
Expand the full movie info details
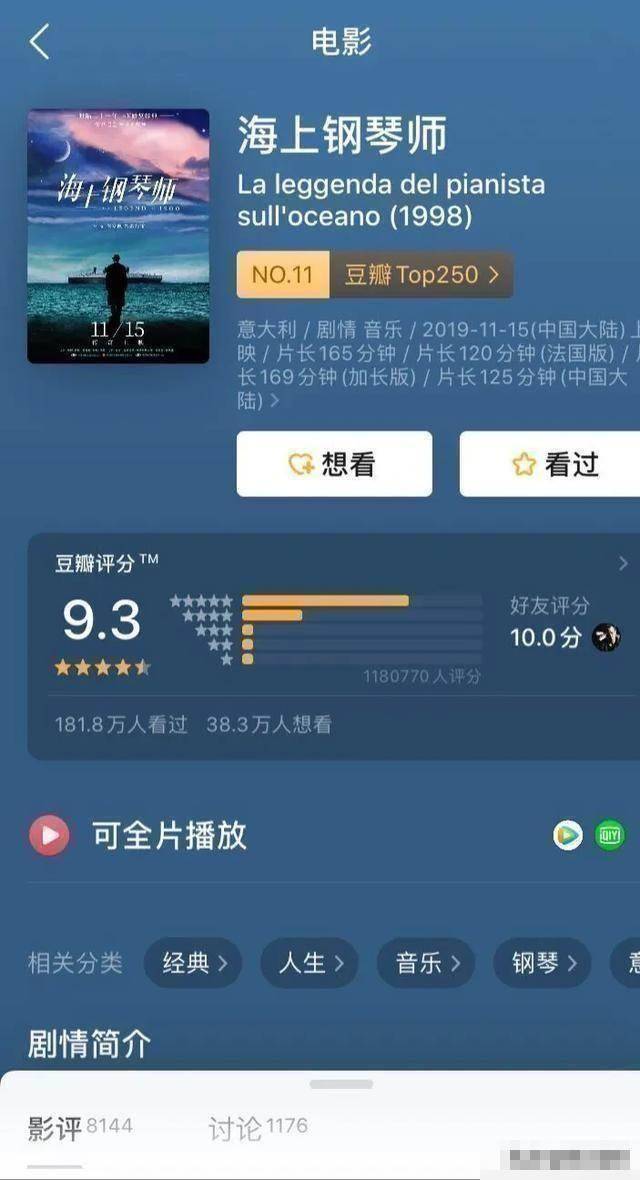(x=274, y=402)
